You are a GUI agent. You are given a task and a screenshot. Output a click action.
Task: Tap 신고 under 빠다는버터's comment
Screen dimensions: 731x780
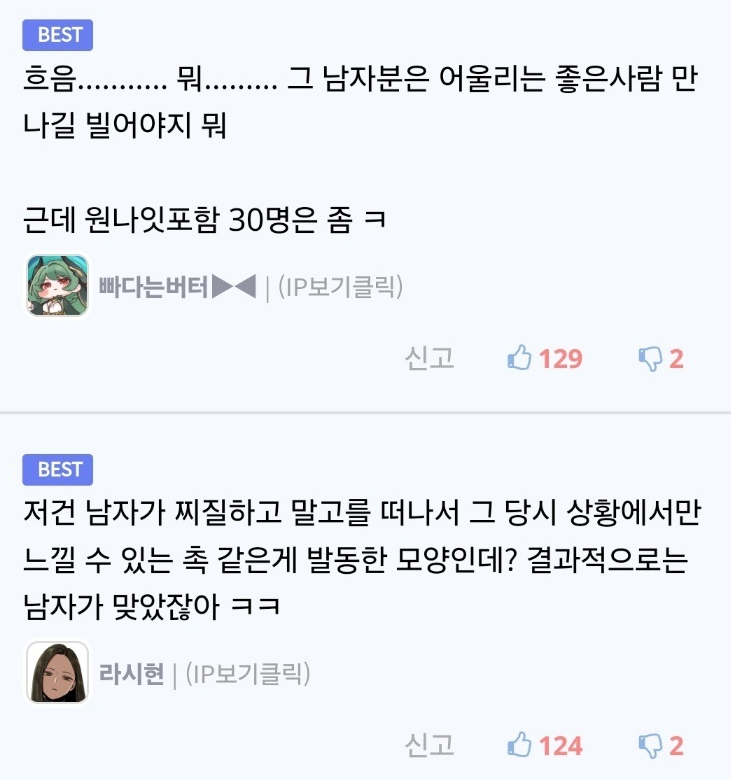tap(430, 358)
